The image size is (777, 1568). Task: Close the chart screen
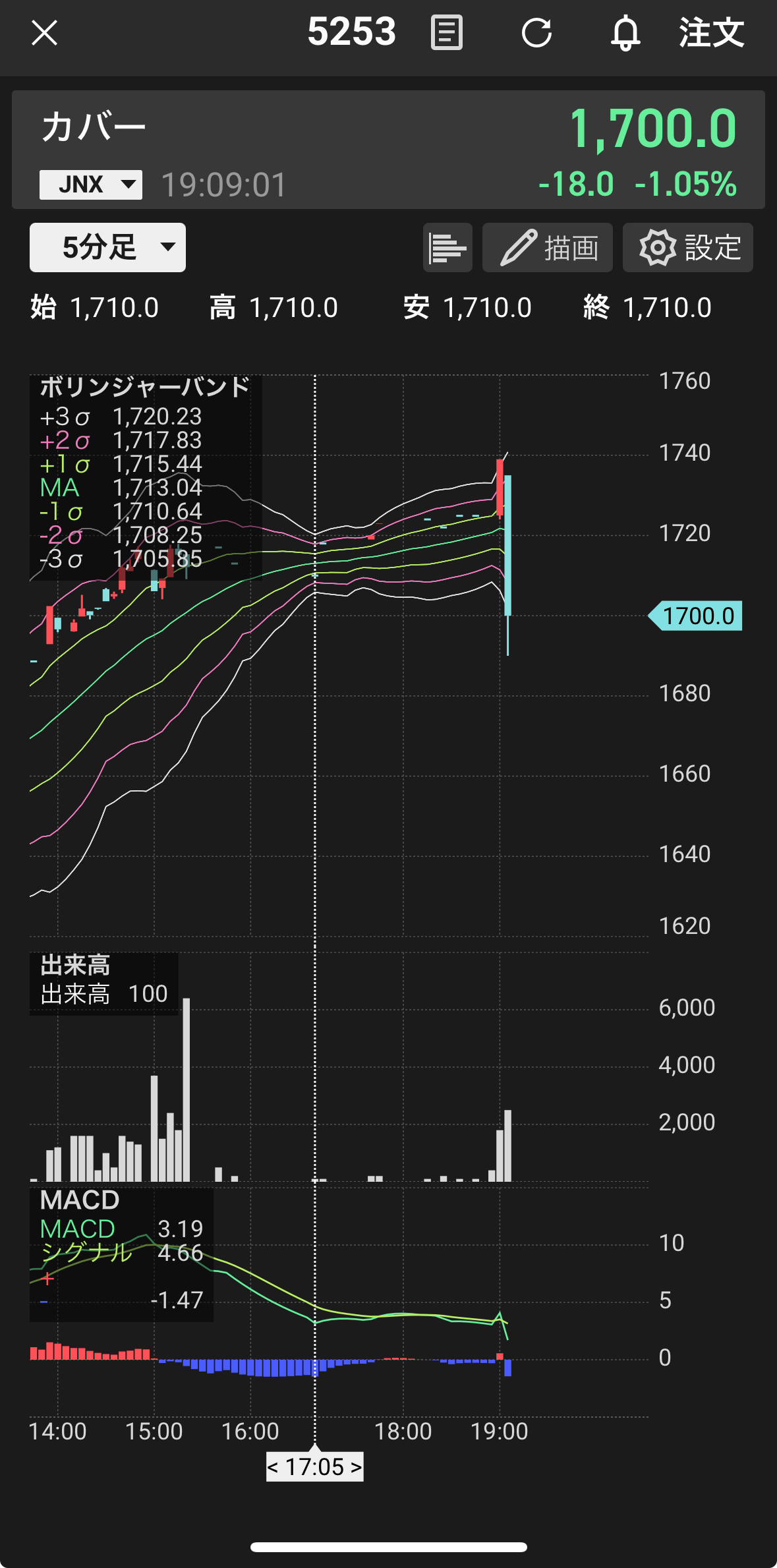point(45,33)
